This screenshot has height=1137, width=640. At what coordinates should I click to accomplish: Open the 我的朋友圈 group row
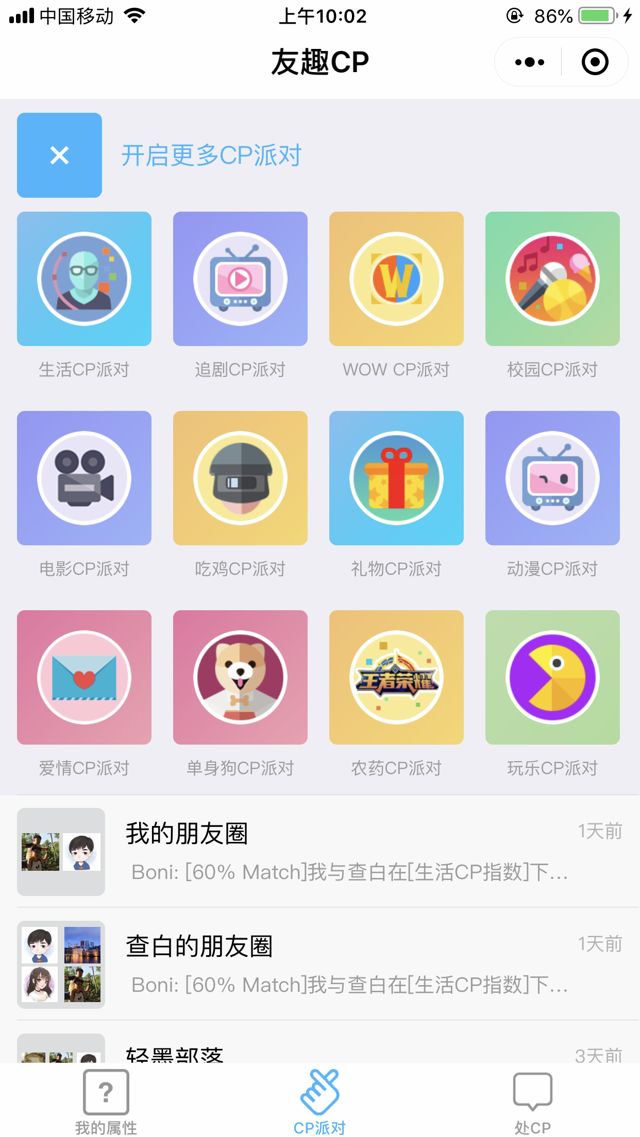320,851
